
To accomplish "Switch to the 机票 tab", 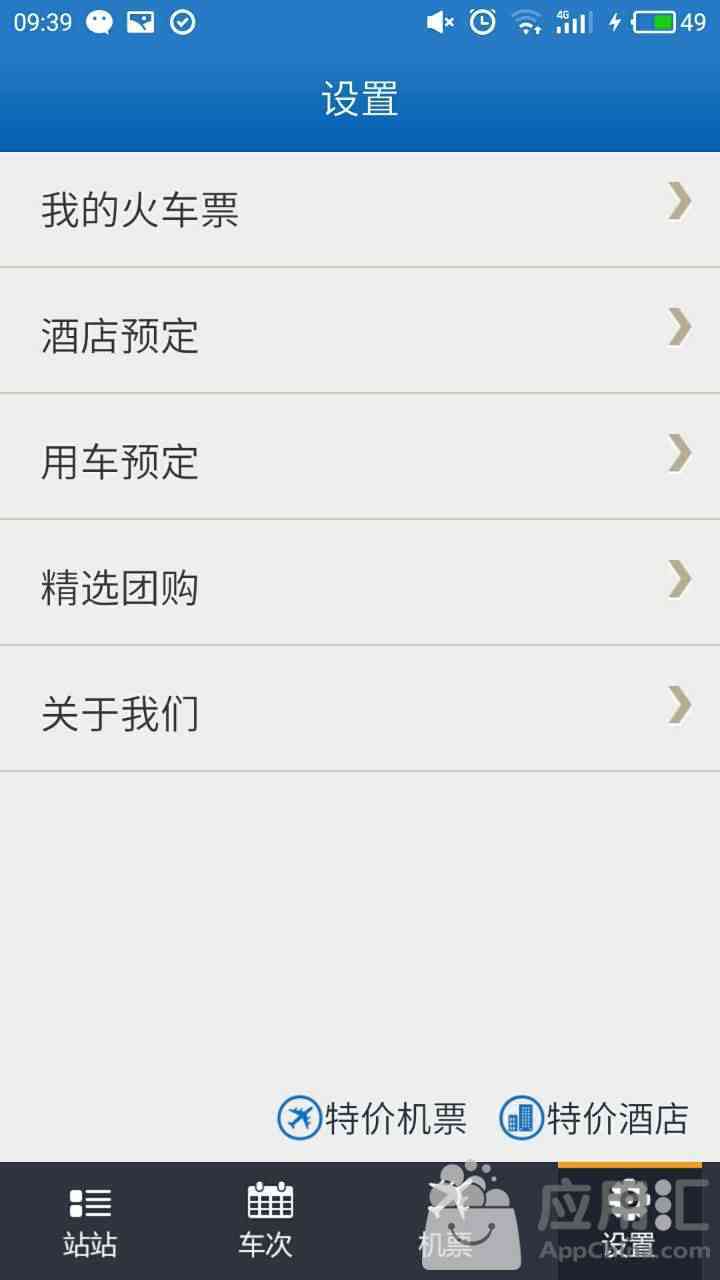I will pyautogui.click(x=447, y=1221).
